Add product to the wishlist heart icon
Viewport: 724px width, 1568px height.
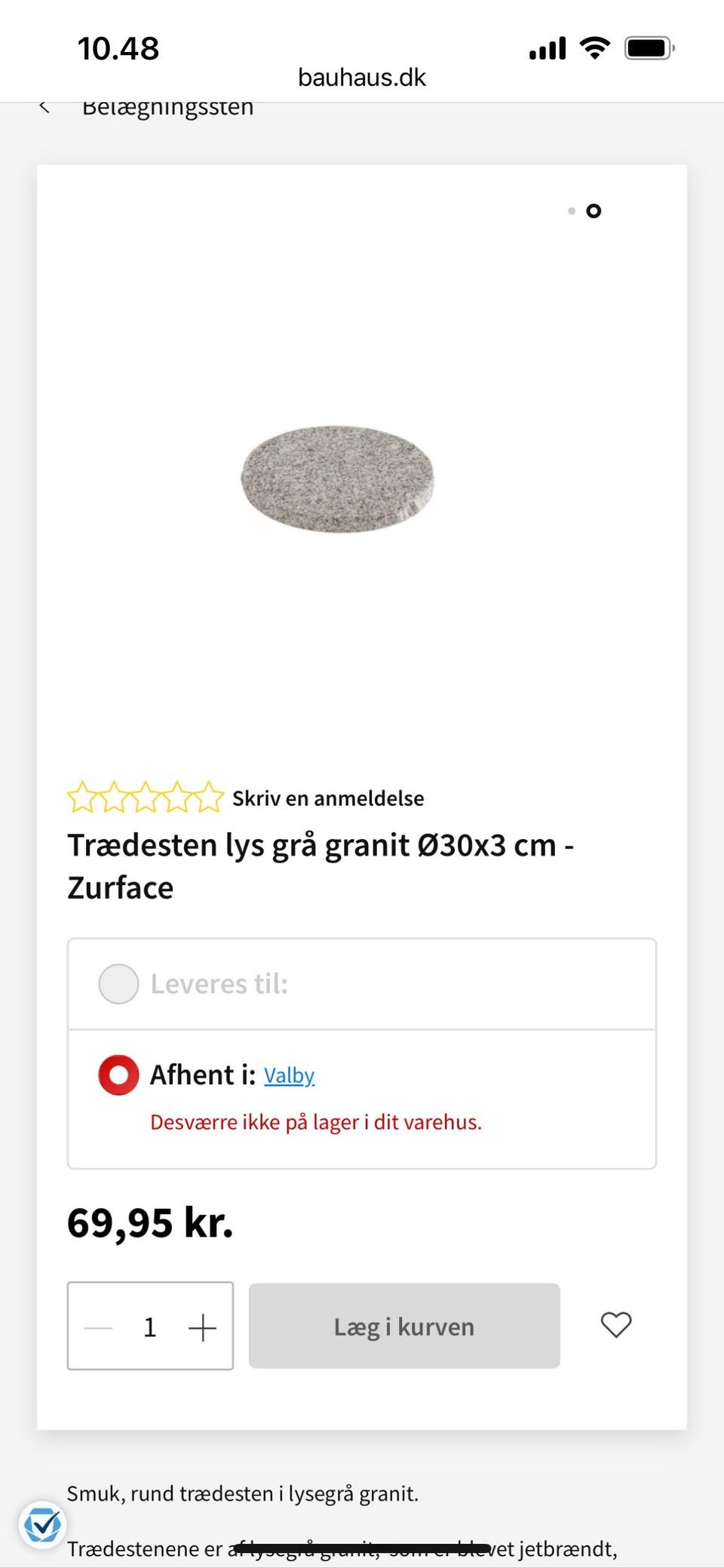pos(616,1327)
